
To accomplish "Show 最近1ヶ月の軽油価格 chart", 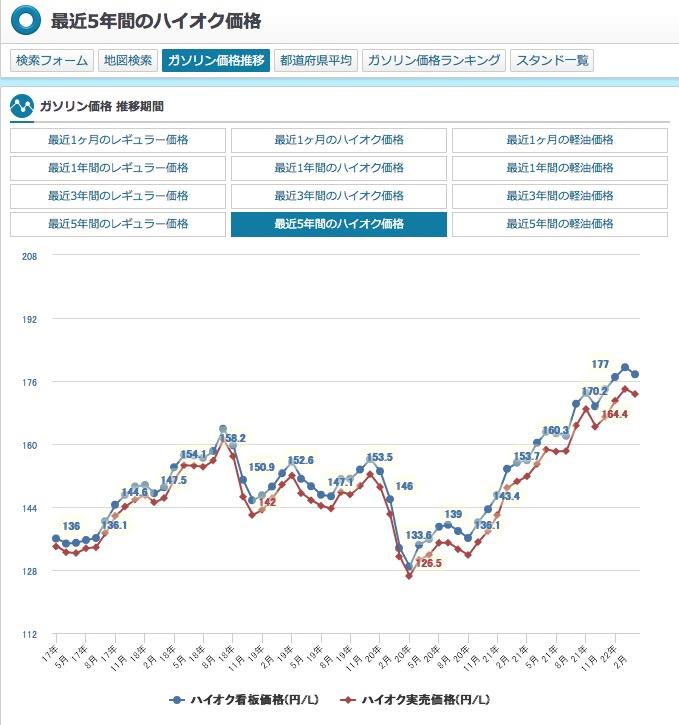I will click(560, 140).
